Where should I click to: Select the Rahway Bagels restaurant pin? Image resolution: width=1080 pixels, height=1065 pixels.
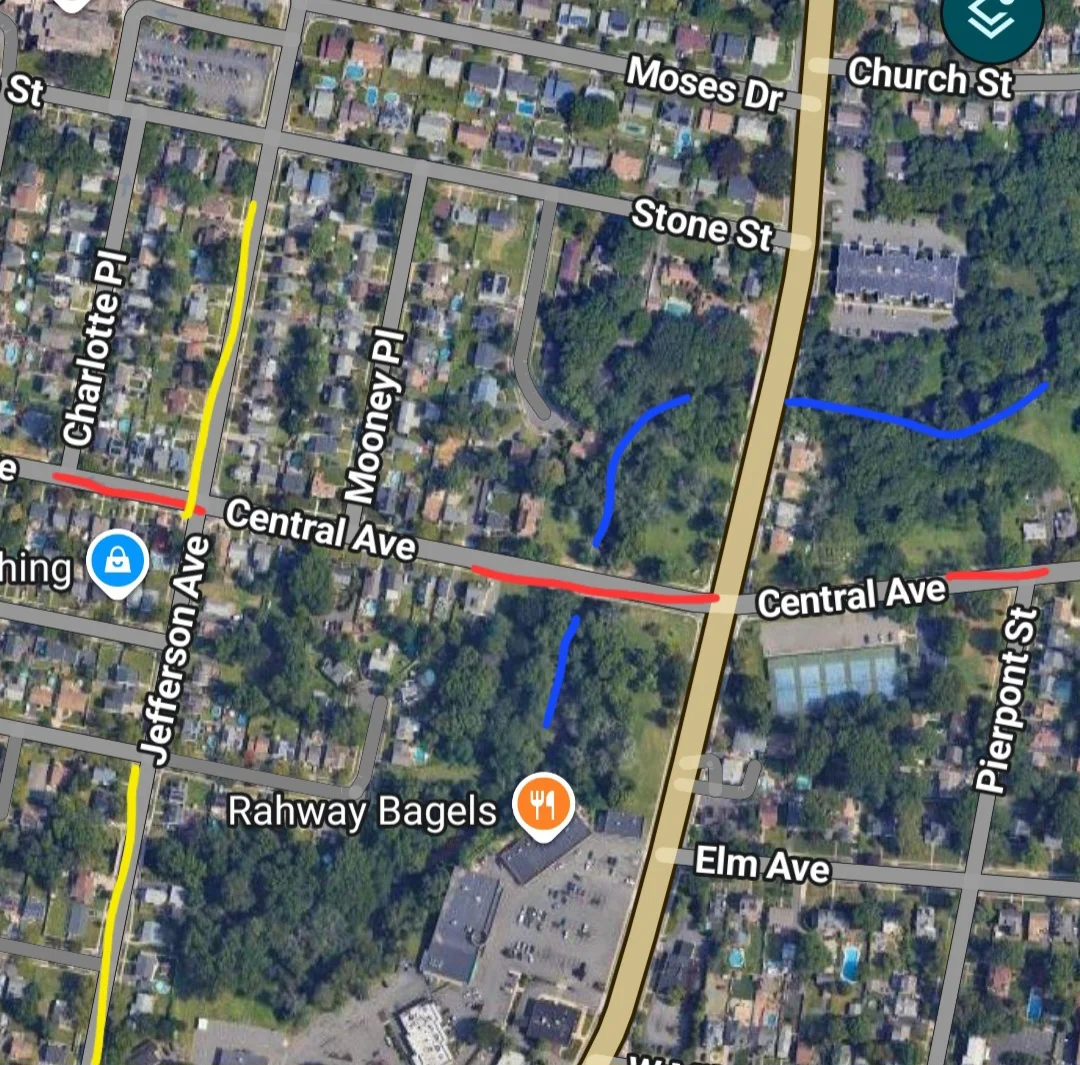pyautogui.click(x=543, y=804)
